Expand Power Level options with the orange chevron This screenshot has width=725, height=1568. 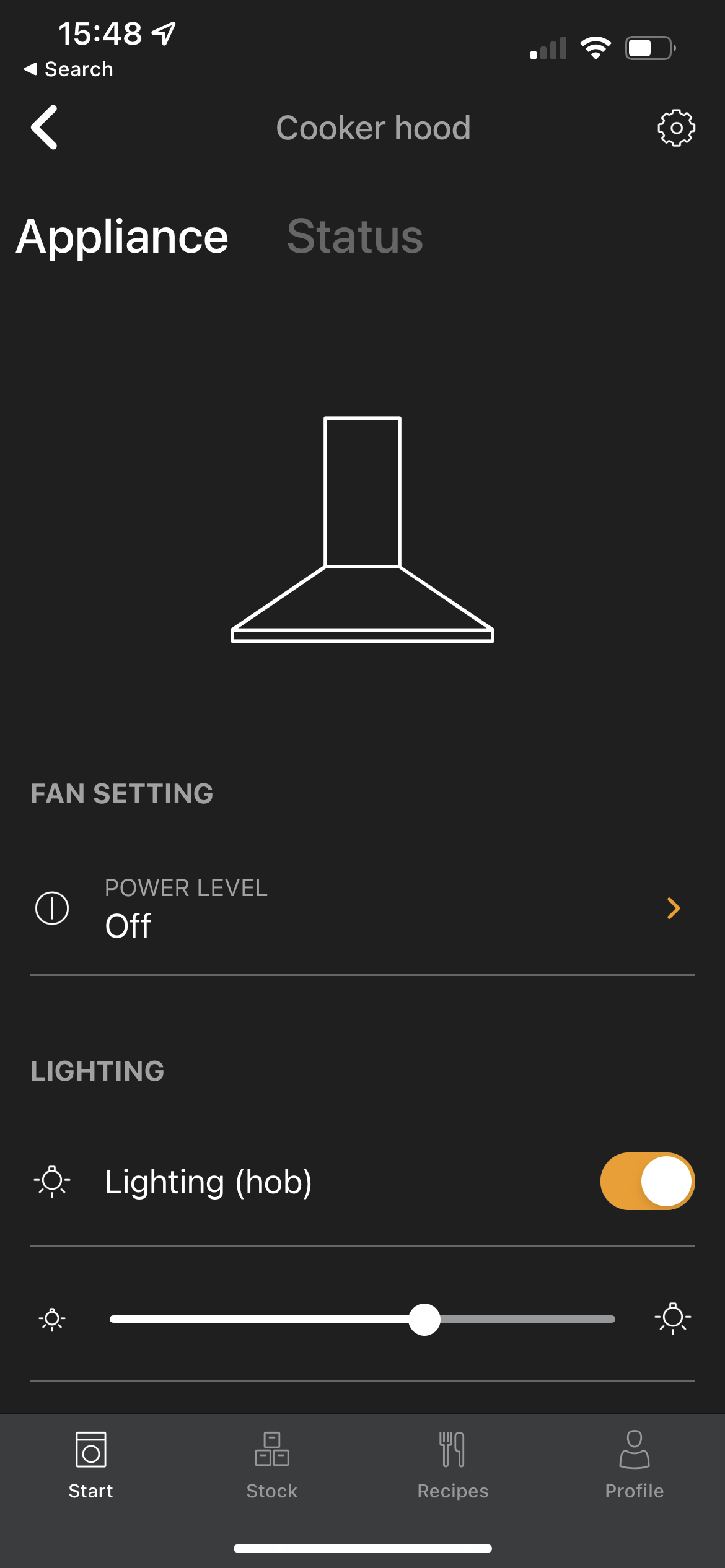(673, 908)
